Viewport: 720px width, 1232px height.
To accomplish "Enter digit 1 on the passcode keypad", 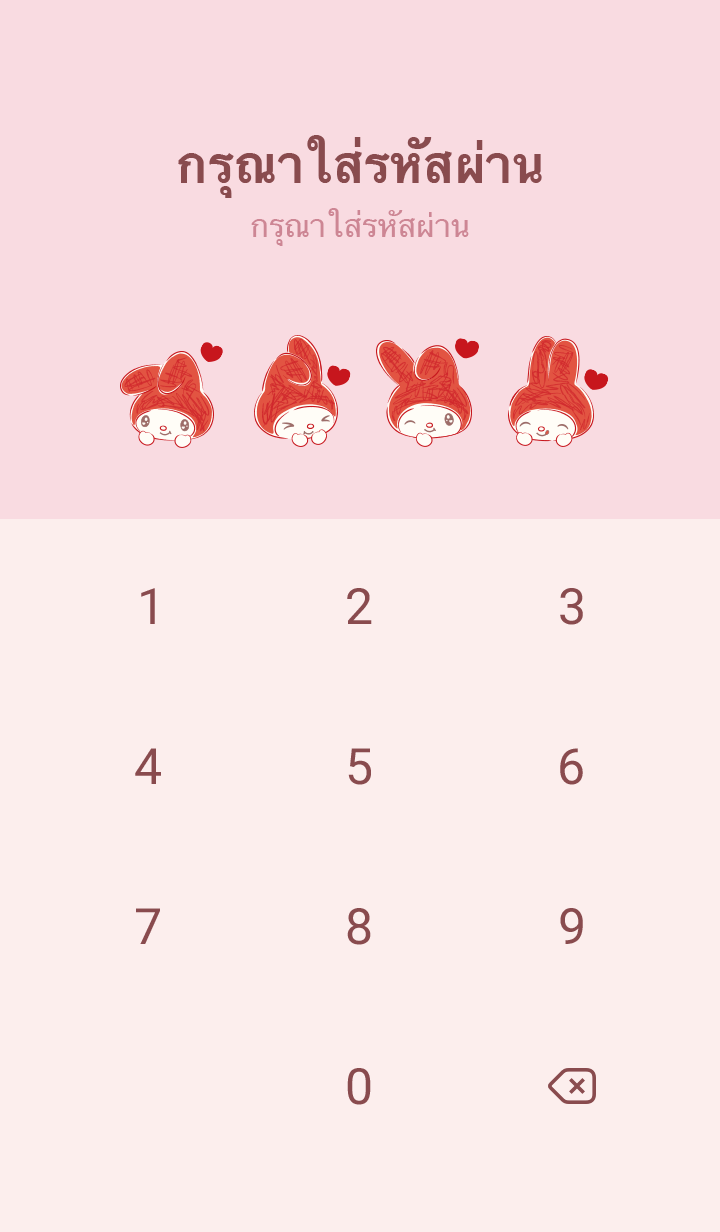I will (x=149, y=607).
